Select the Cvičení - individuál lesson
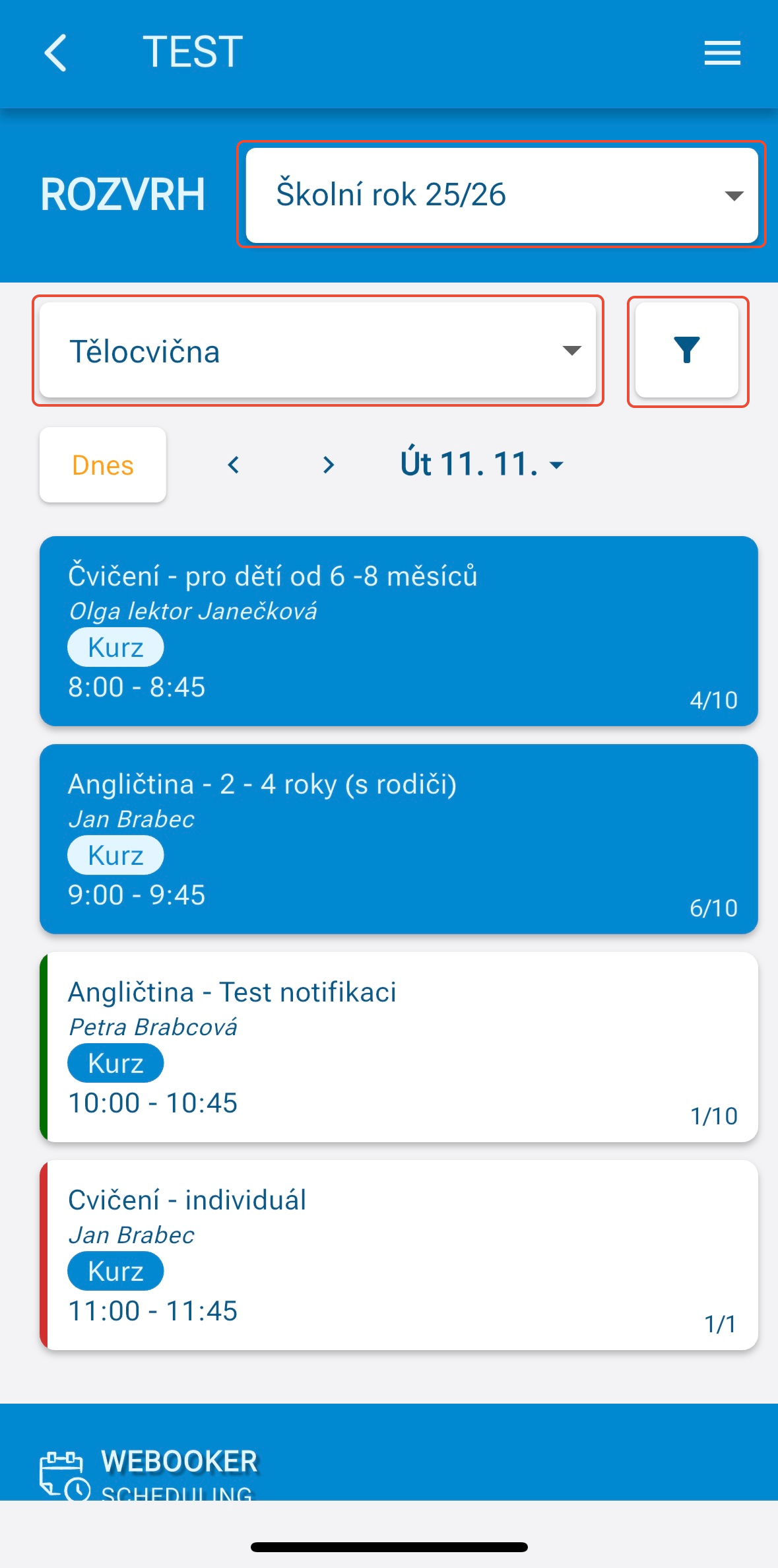Screen dimensions: 778x1568 tap(399, 1255)
